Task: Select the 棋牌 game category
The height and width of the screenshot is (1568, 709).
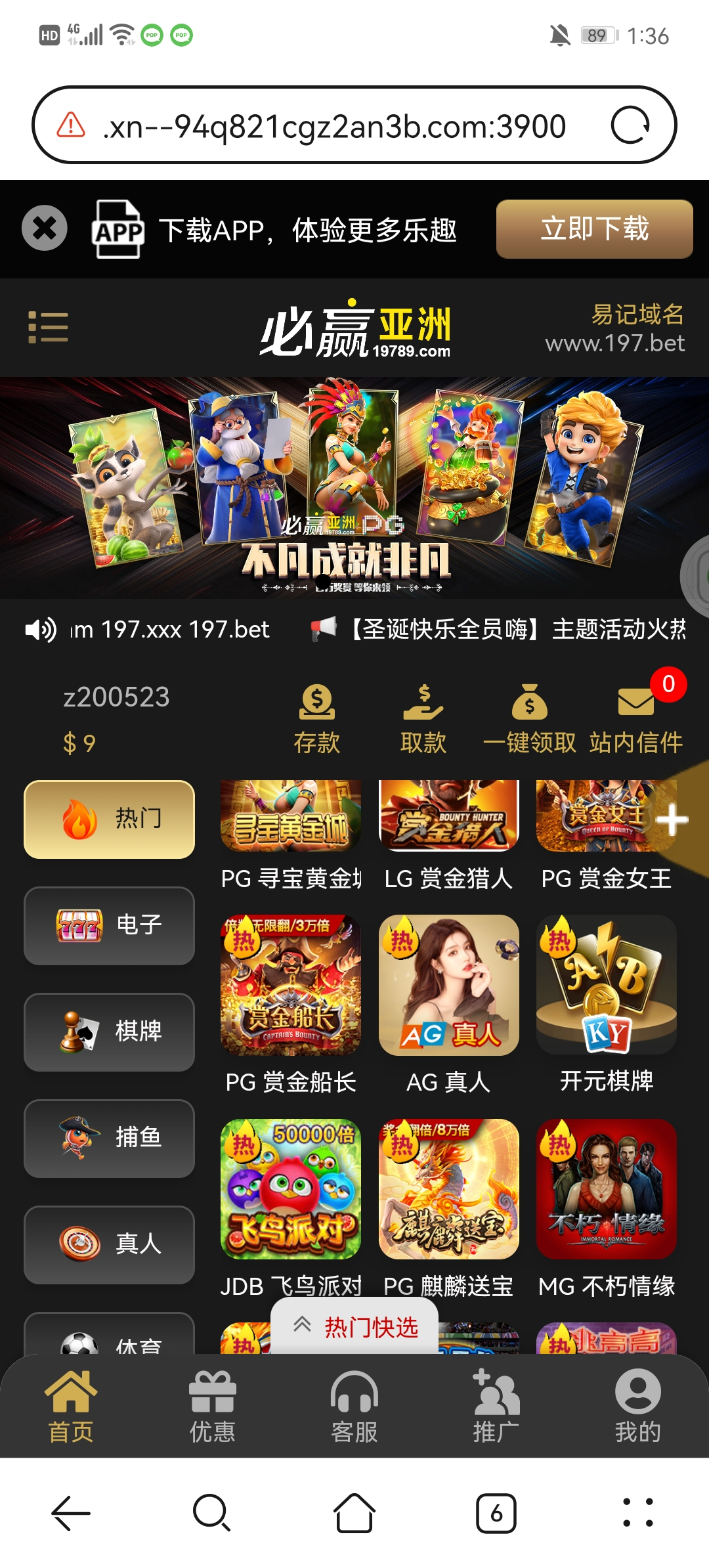Action: pyautogui.click(x=110, y=1032)
